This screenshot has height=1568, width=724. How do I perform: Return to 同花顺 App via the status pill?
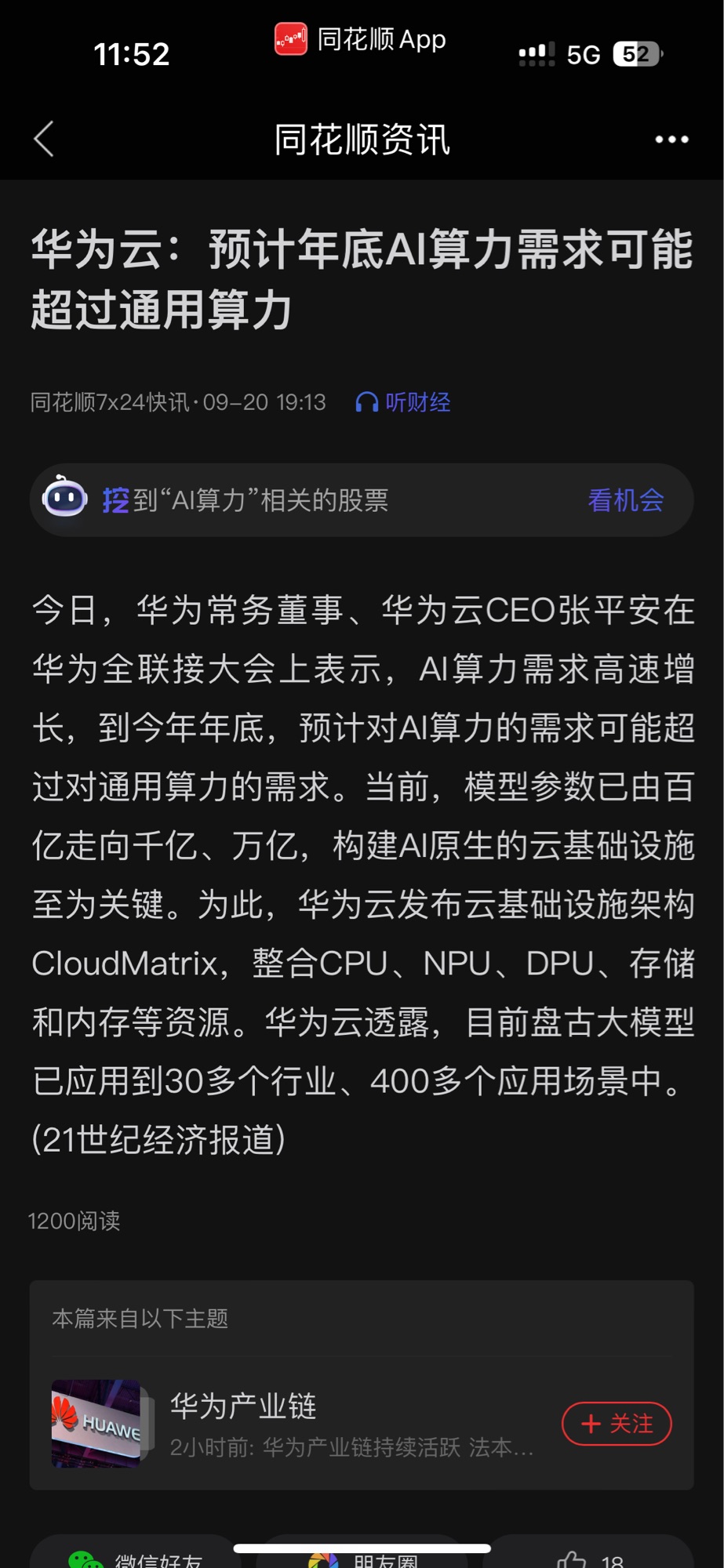coord(361,39)
